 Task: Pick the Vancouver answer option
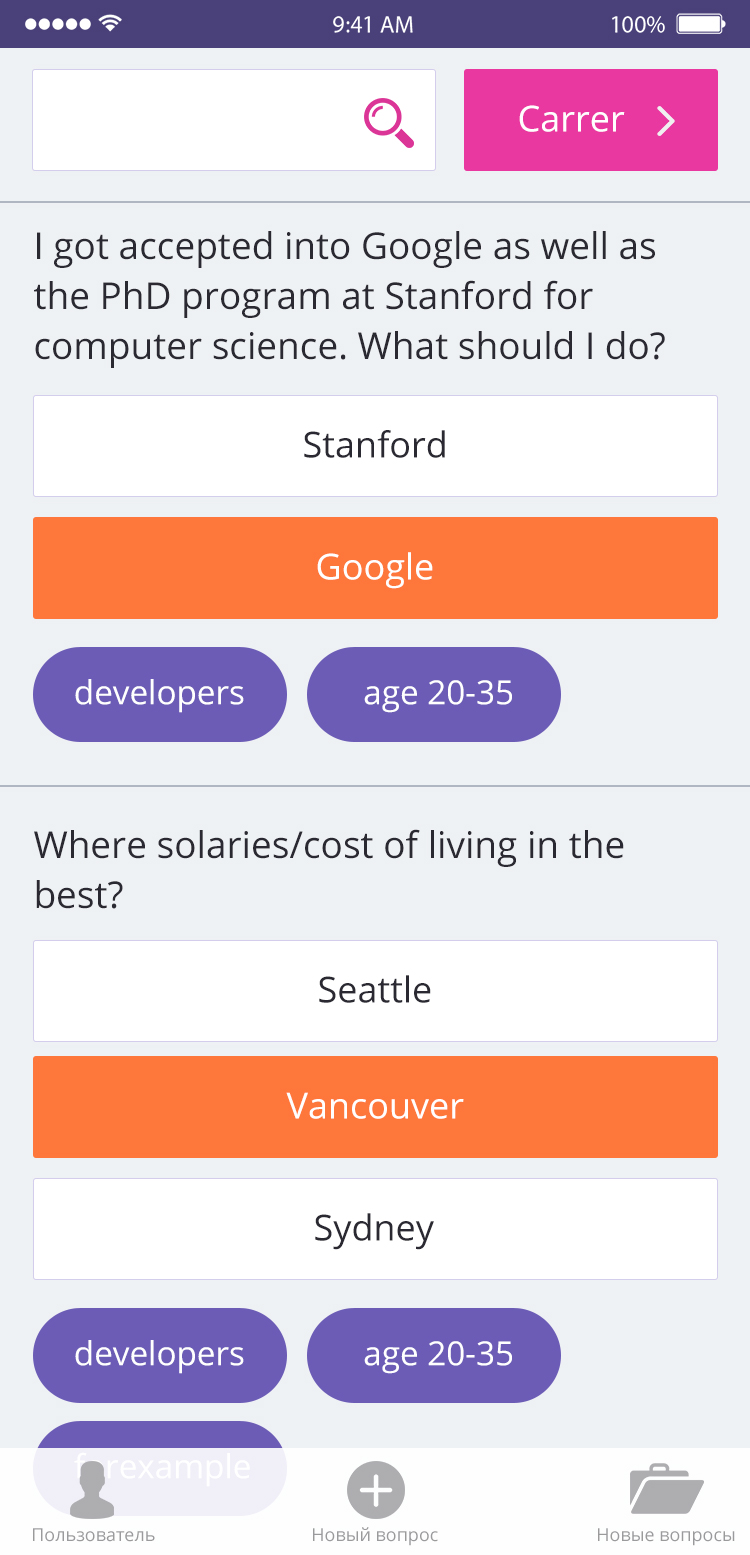375,1107
